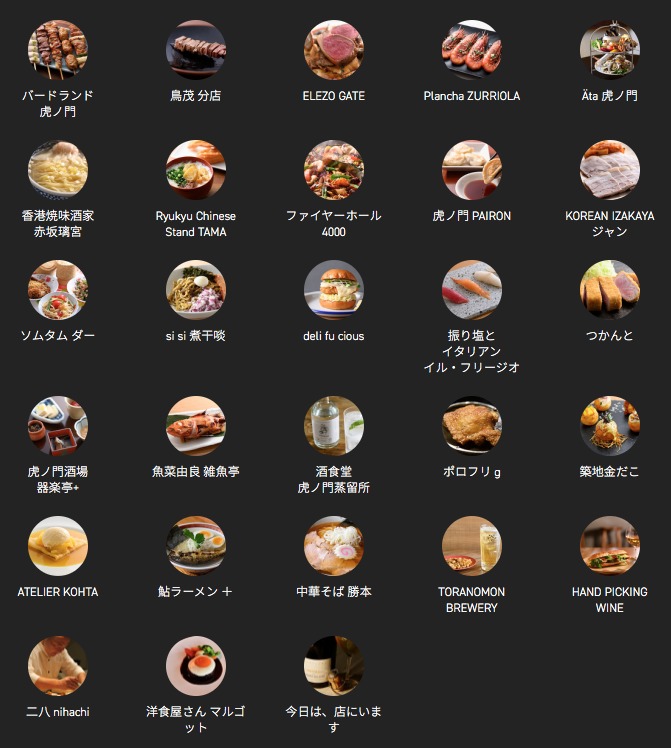Open ATELIER KOHTA
Viewport: 671px width, 748px height.
pos(58,546)
